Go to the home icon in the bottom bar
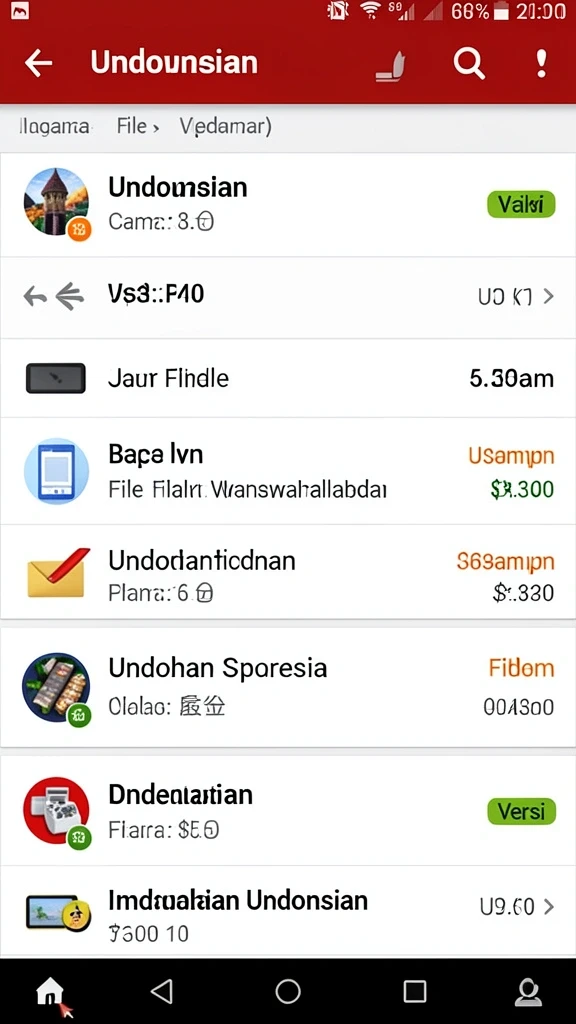The height and width of the screenshot is (1024, 576). 50,992
